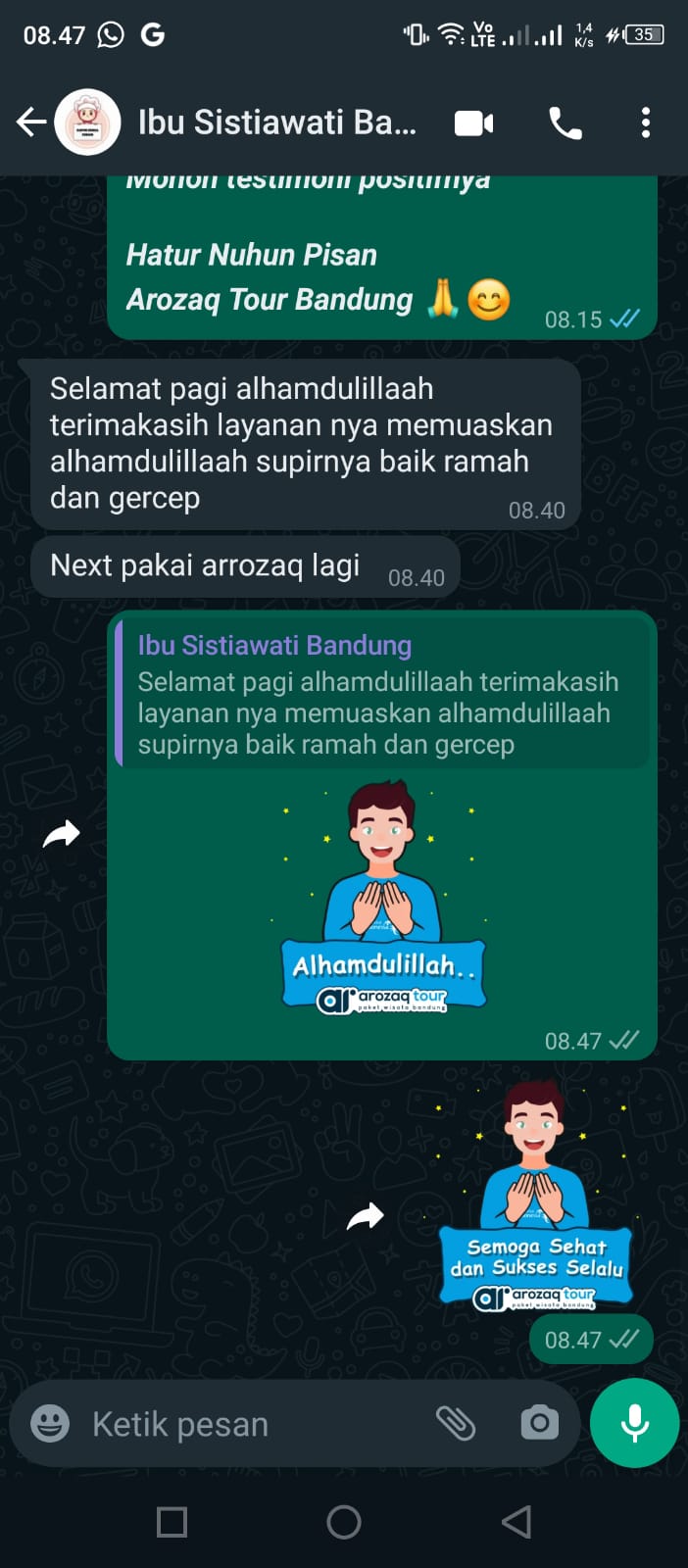The image size is (688, 1568).
Task: Forward the Alhamdulillah sticker message
Action: (62, 834)
